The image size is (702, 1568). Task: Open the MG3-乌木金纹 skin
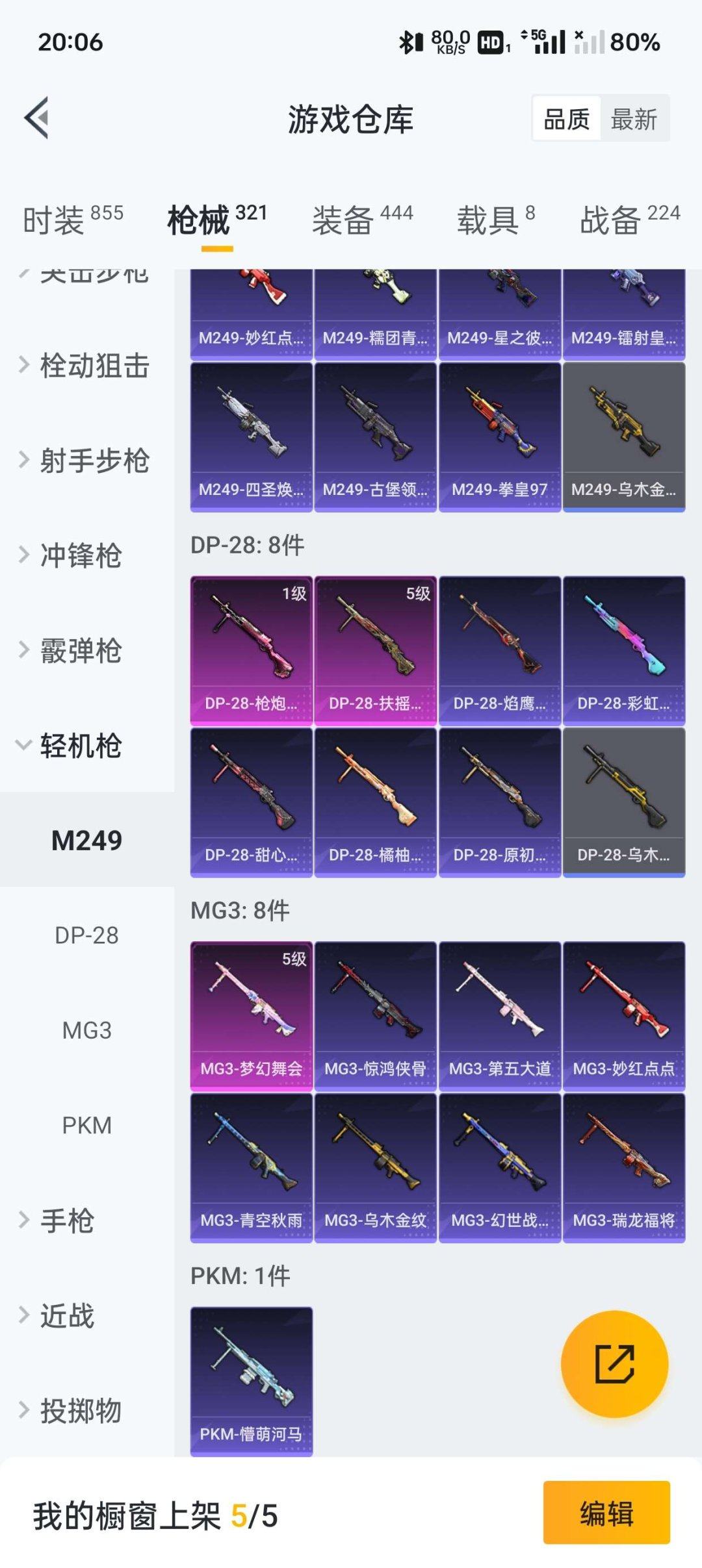tap(375, 1168)
